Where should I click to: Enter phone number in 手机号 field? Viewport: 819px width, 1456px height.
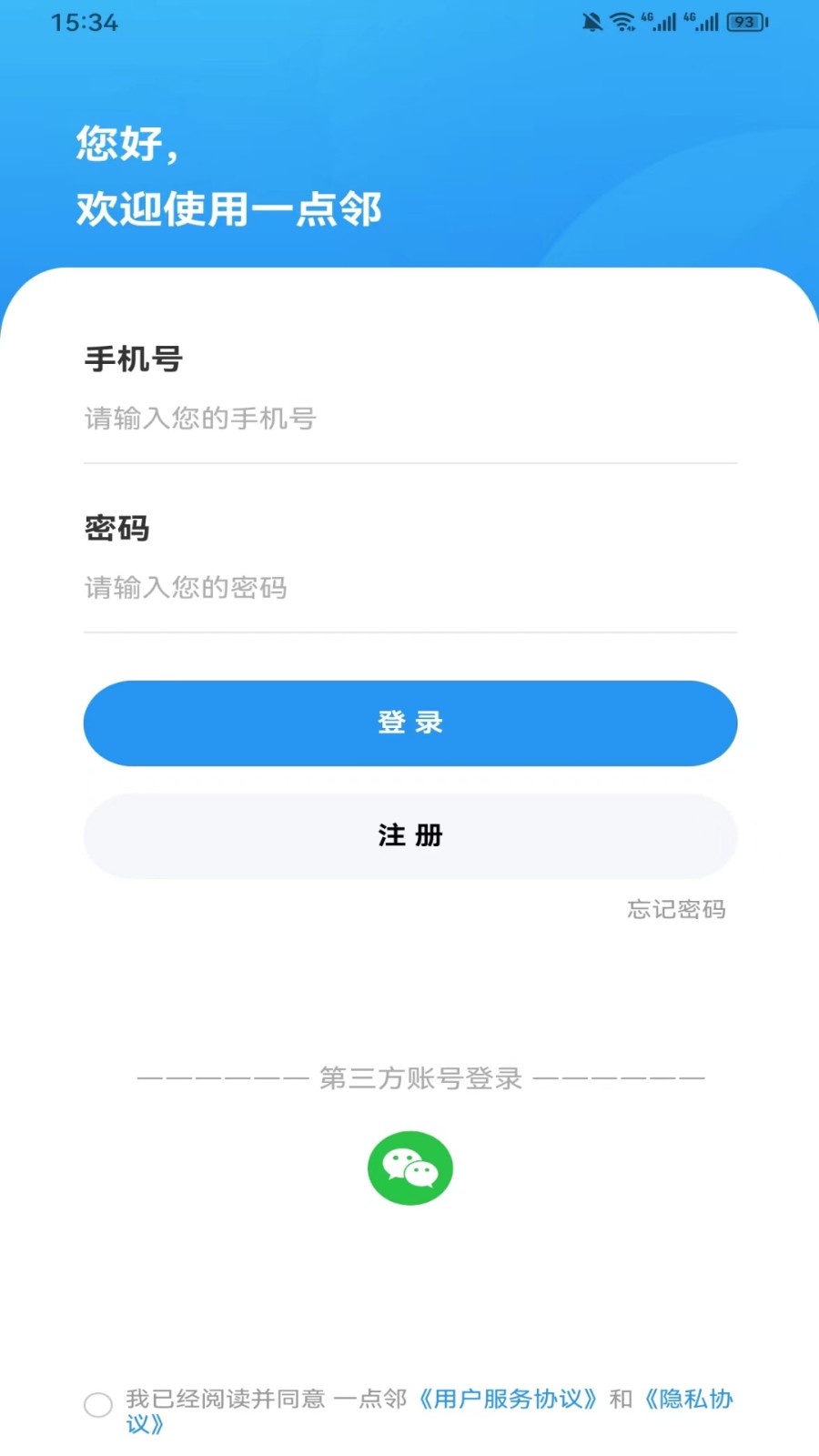tap(409, 419)
